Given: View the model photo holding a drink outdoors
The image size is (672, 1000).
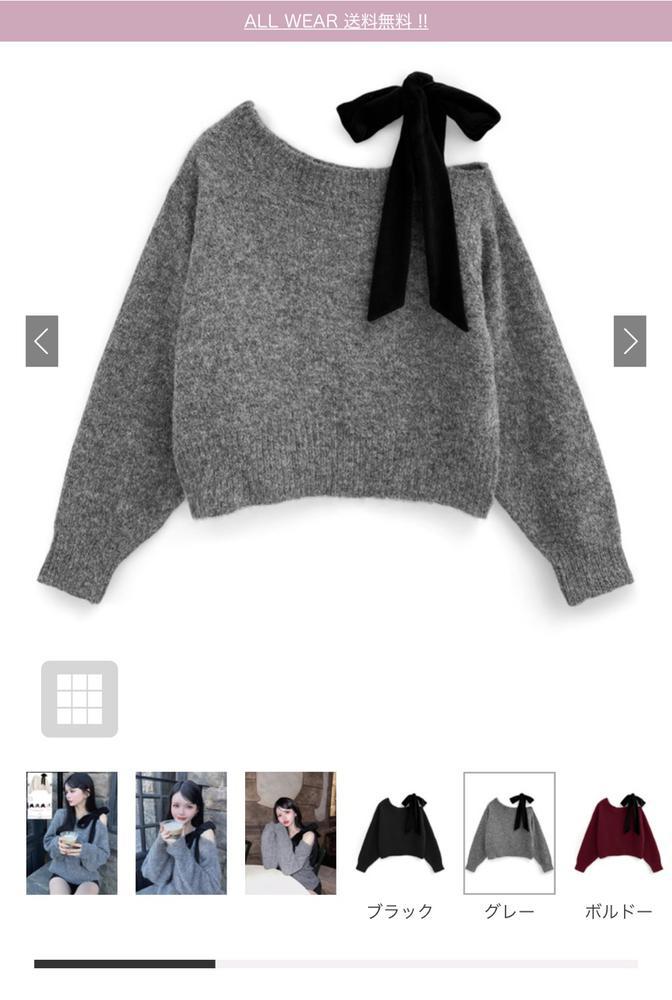Looking at the screenshot, I should [x=72, y=832].
